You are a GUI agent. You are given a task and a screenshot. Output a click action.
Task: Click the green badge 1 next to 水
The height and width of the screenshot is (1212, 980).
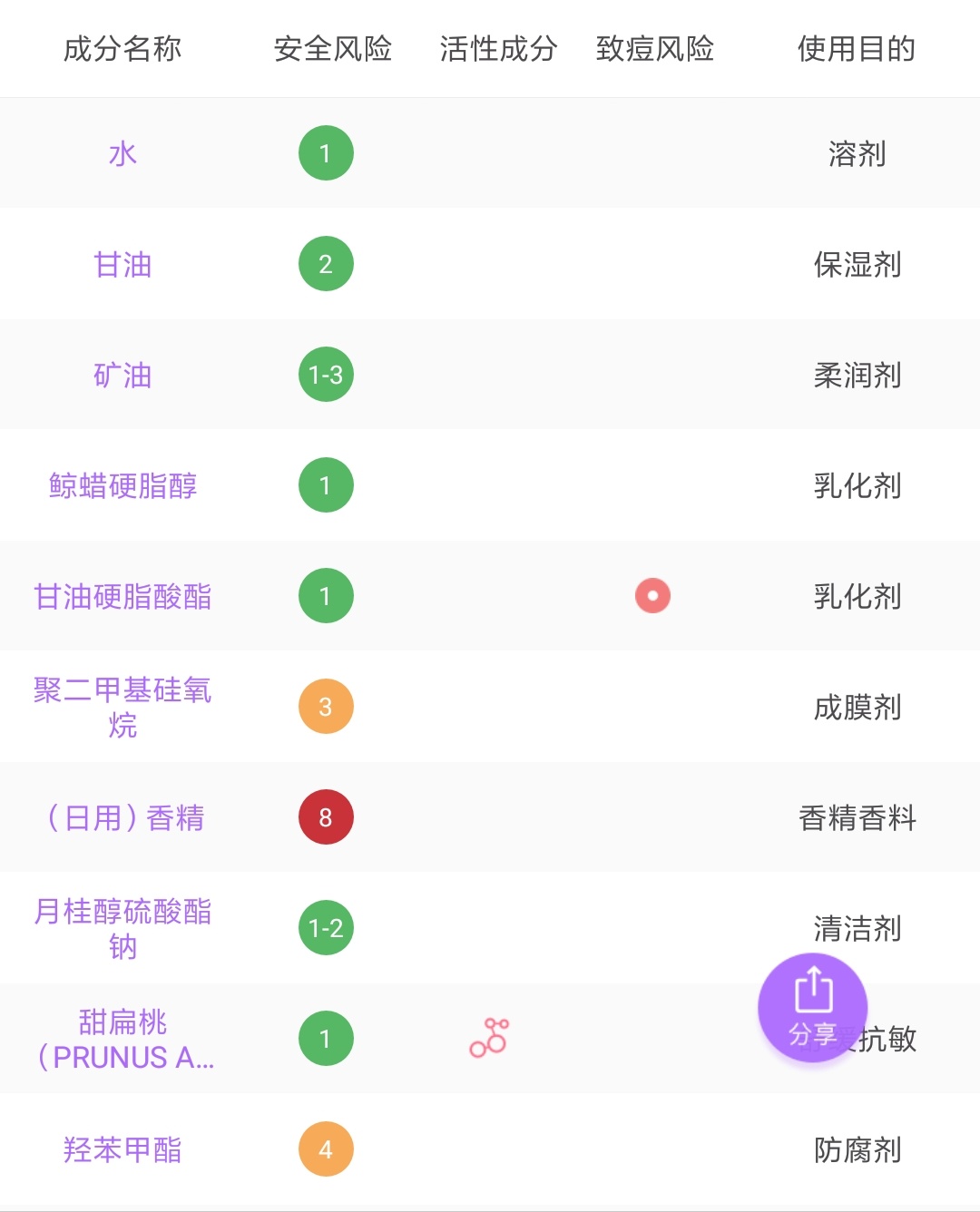[x=326, y=152]
